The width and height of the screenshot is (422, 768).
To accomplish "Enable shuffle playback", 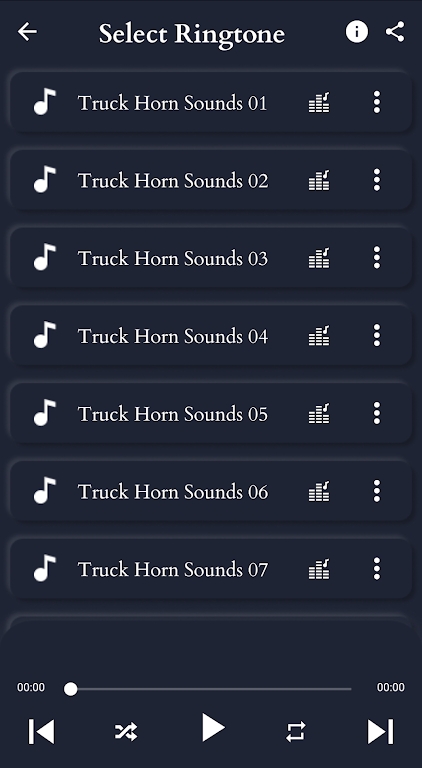I will 126,732.
